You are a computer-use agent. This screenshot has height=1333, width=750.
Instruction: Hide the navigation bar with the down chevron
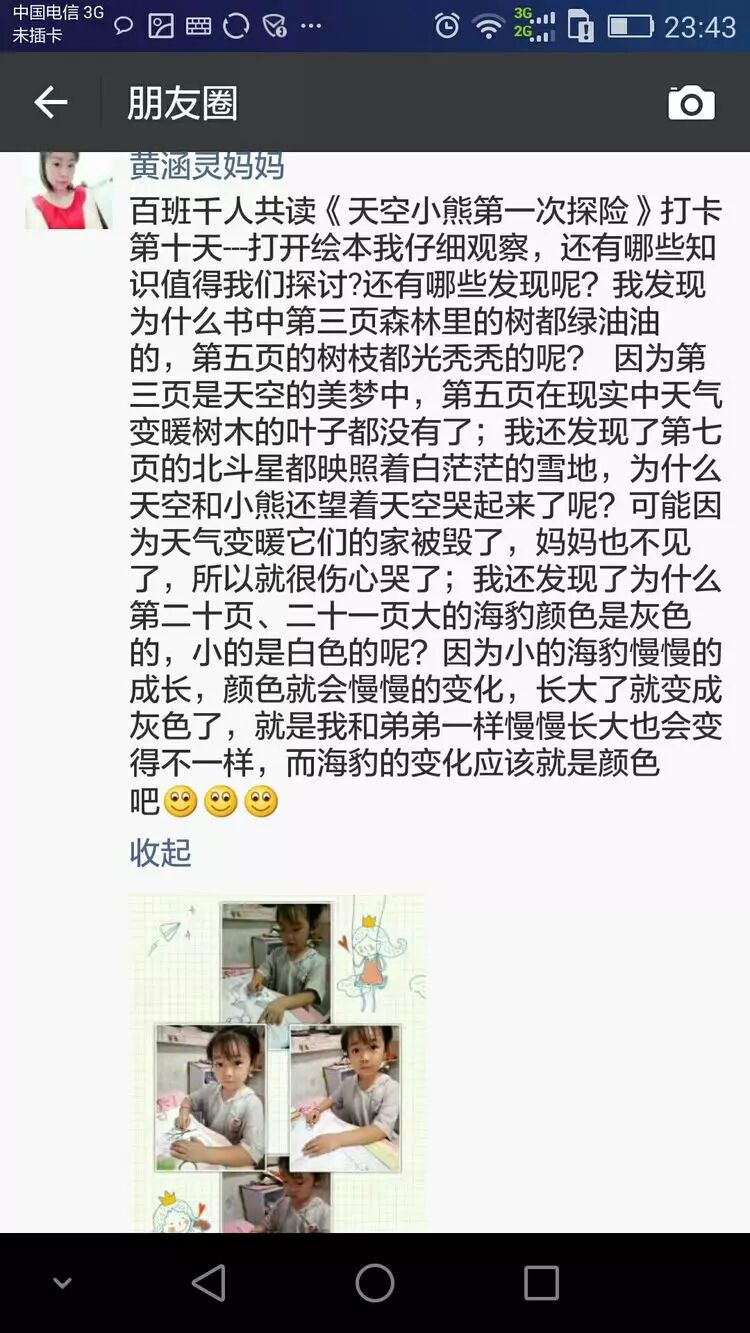tap(62, 1283)
